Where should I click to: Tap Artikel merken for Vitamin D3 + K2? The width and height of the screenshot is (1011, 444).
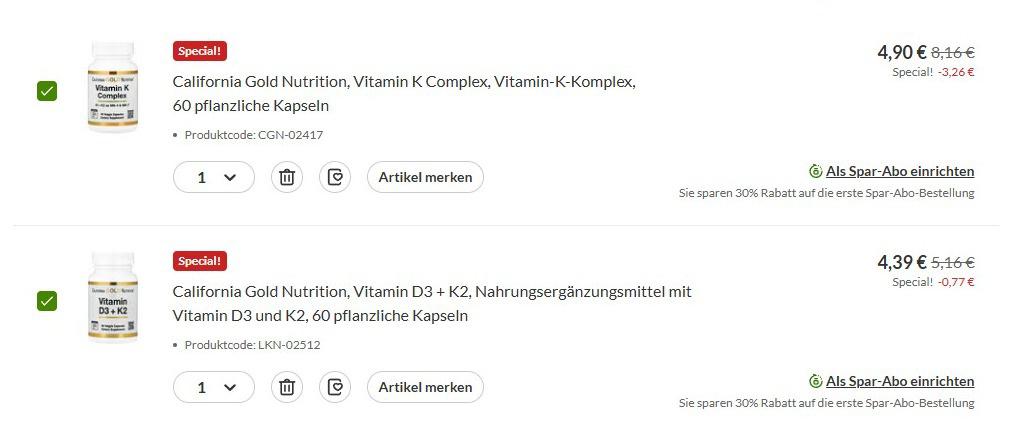[x=425, y=387]
